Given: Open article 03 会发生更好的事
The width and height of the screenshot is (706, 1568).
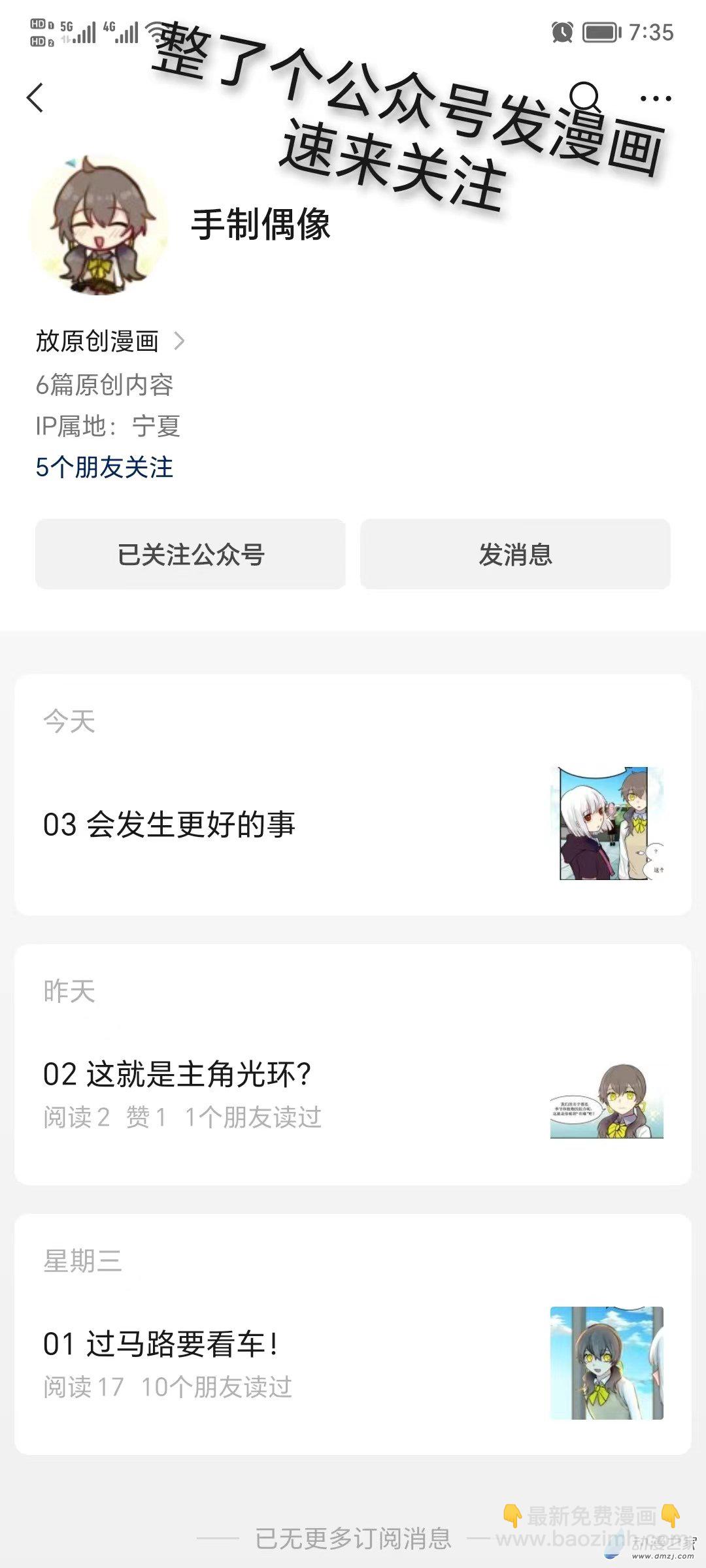Looking at the screenshot, I should (169, 824).
